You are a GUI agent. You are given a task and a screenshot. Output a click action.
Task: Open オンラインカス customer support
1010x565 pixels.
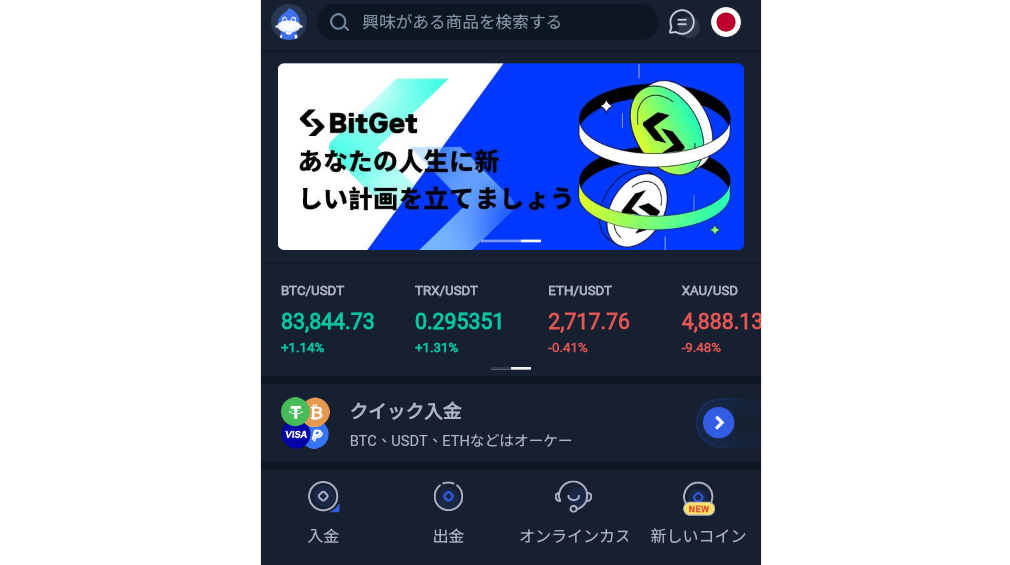coord(574,513)
